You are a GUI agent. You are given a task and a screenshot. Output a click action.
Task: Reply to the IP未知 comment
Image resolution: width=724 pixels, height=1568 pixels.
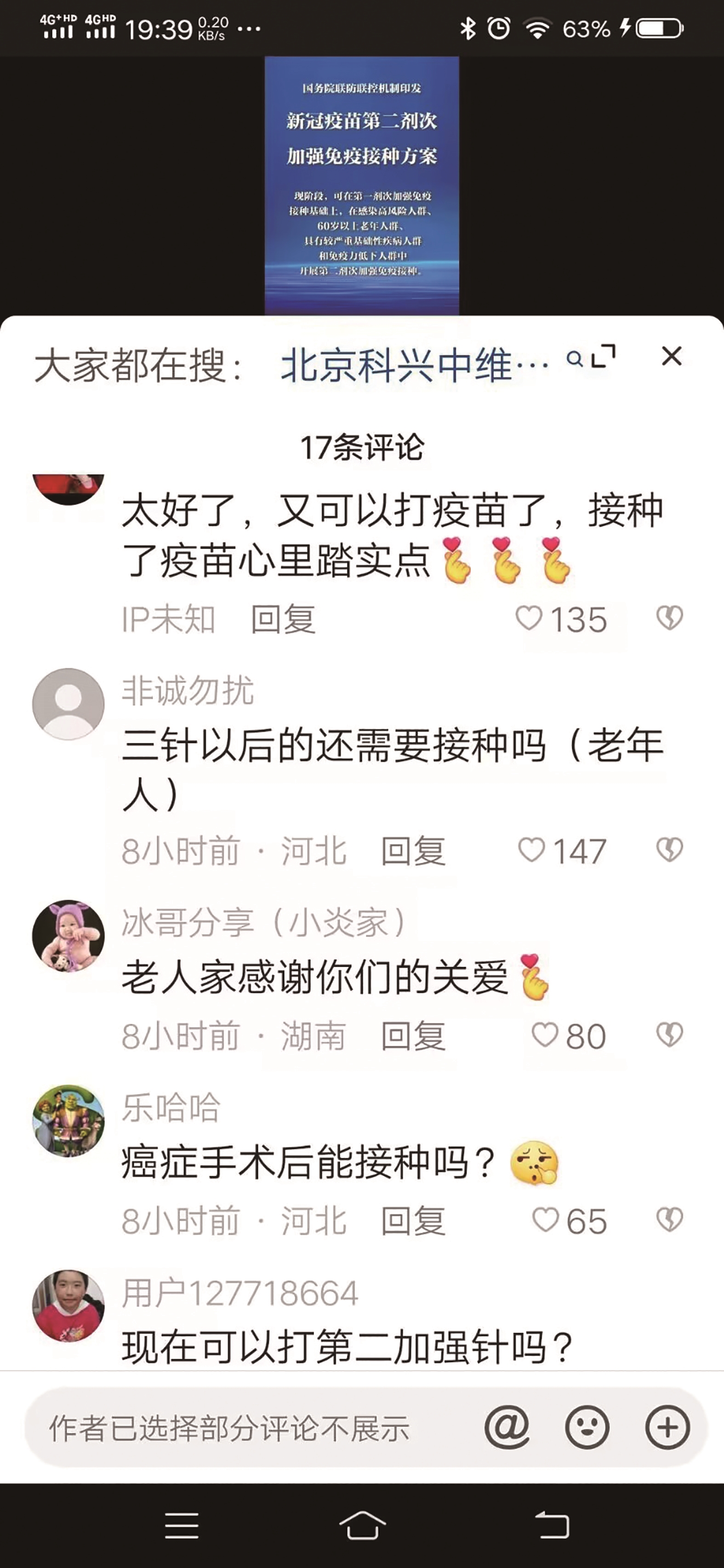(283, 620)
